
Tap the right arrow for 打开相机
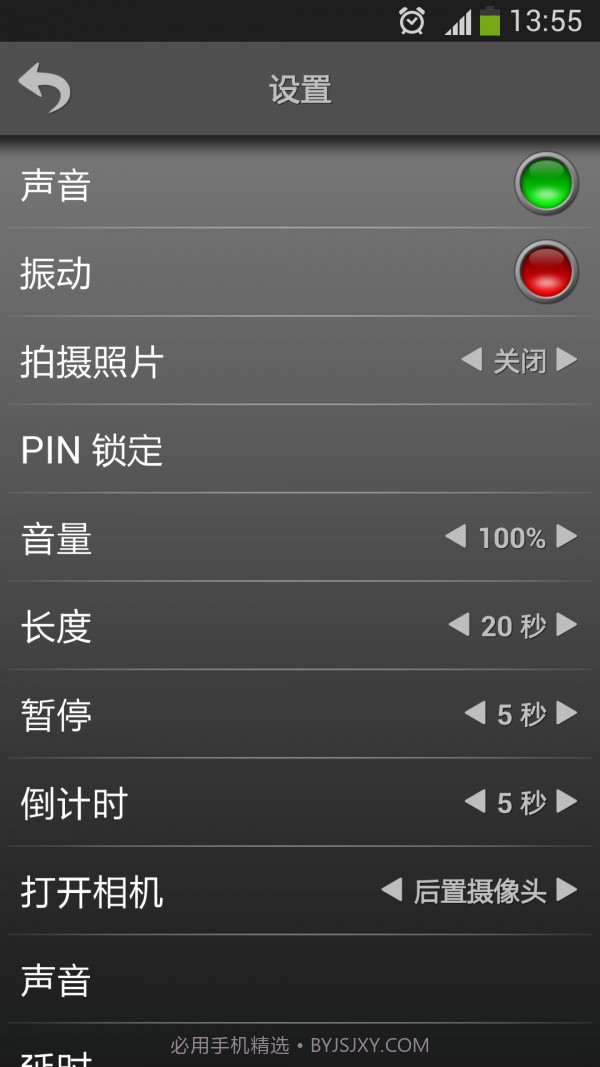click(x=567, y=889)
